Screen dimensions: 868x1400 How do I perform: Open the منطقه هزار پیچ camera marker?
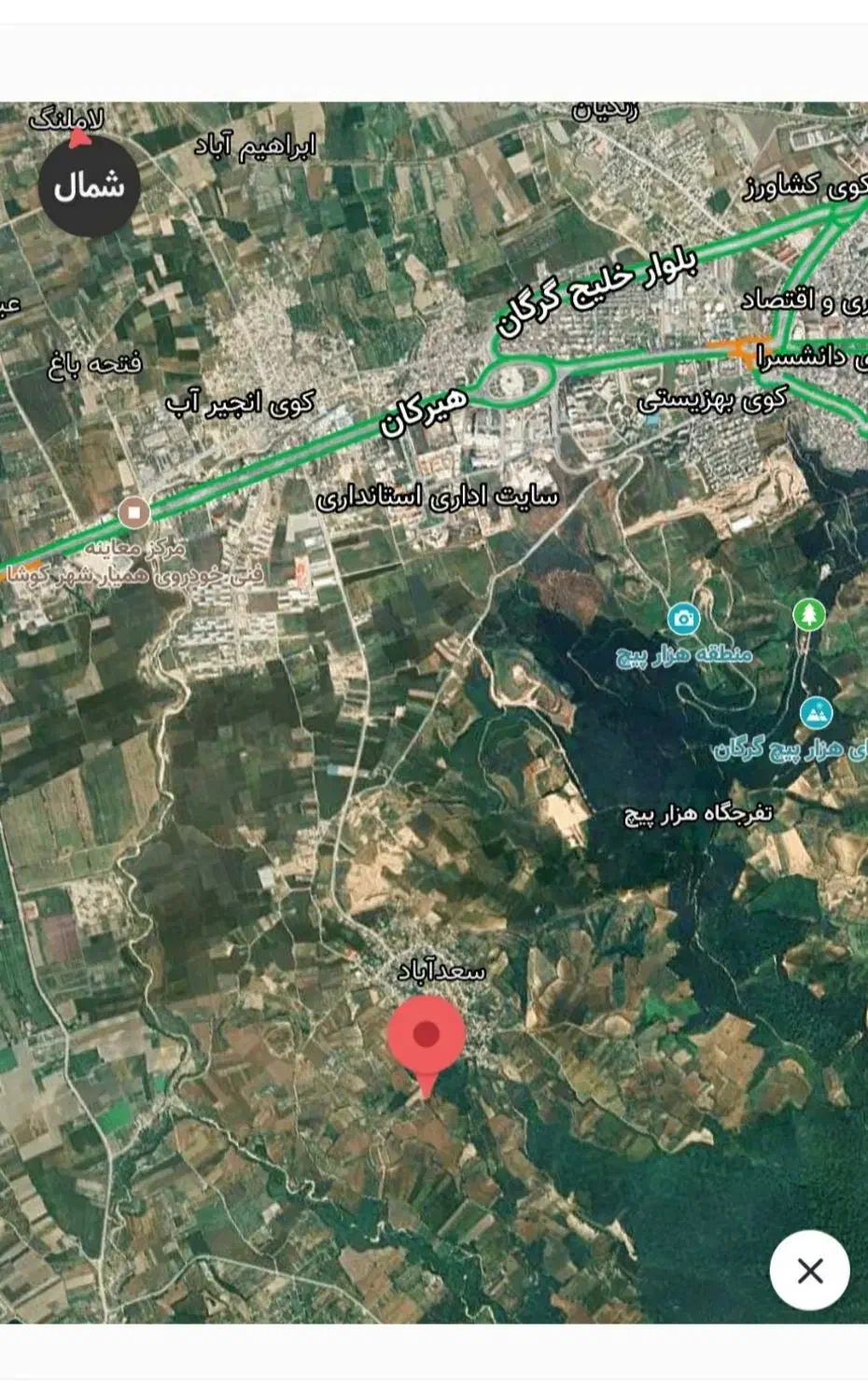[684, 619]
